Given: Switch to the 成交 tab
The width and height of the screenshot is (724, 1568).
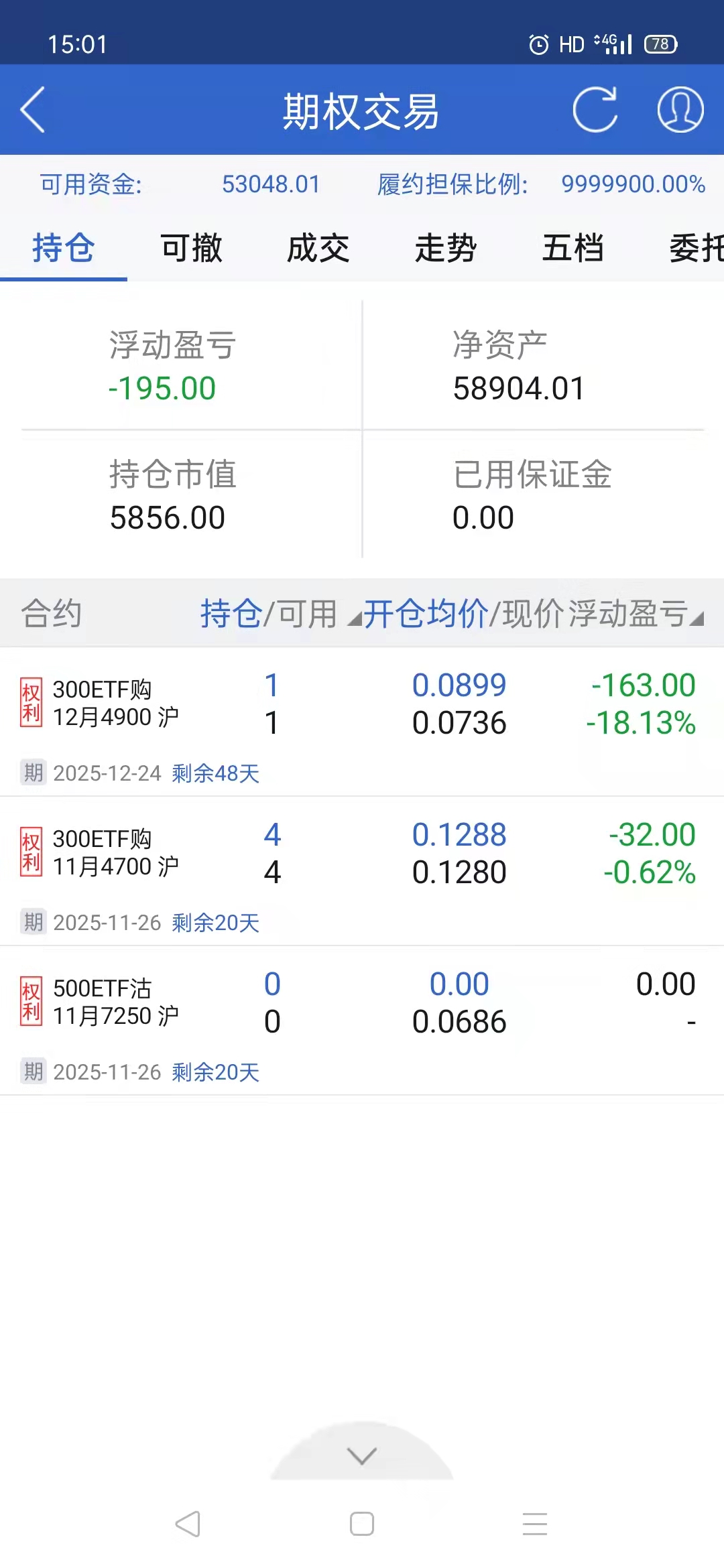Looking at the screenshot, I should pyautogui.click(x=318, y=249).
